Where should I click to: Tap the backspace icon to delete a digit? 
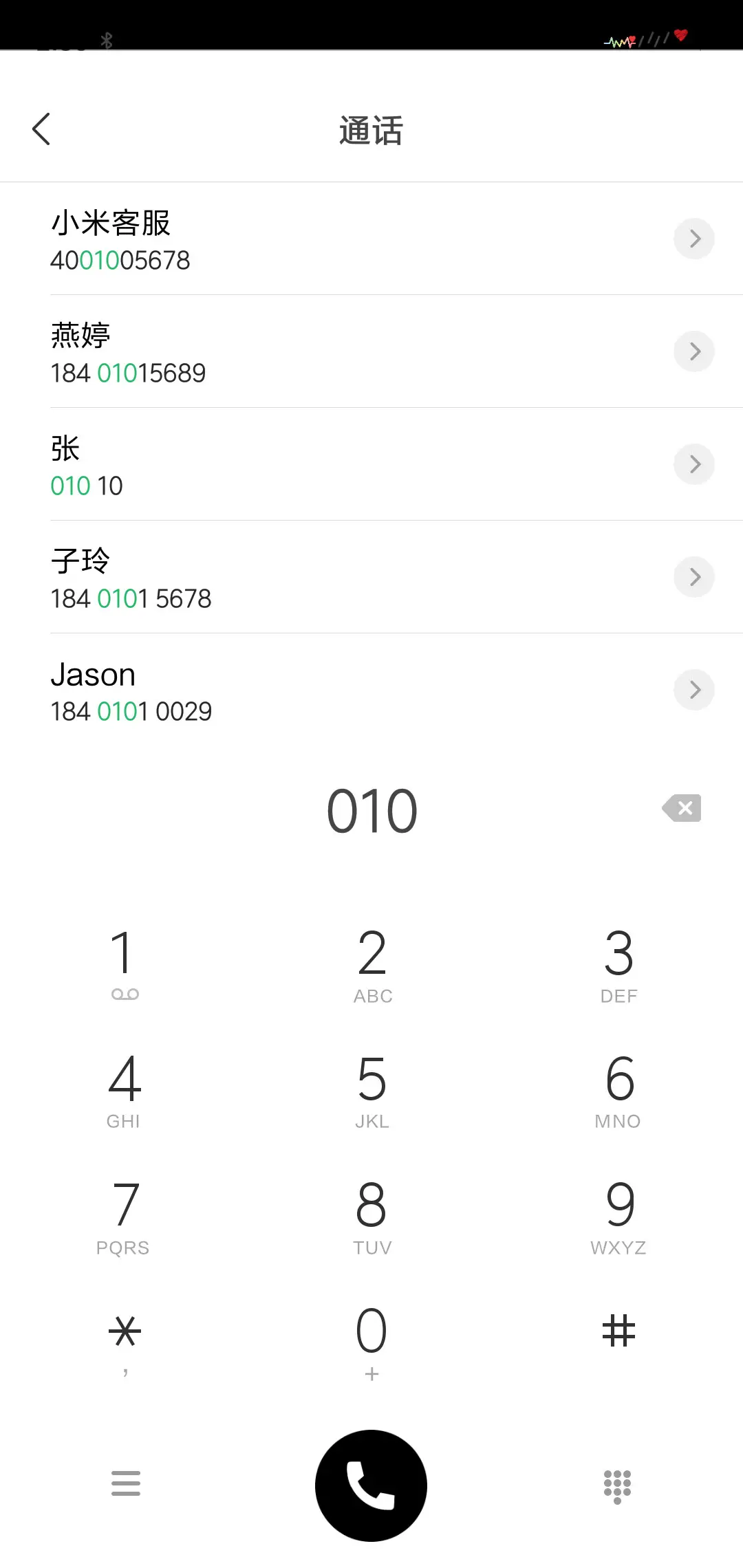(x=681, y=809)
